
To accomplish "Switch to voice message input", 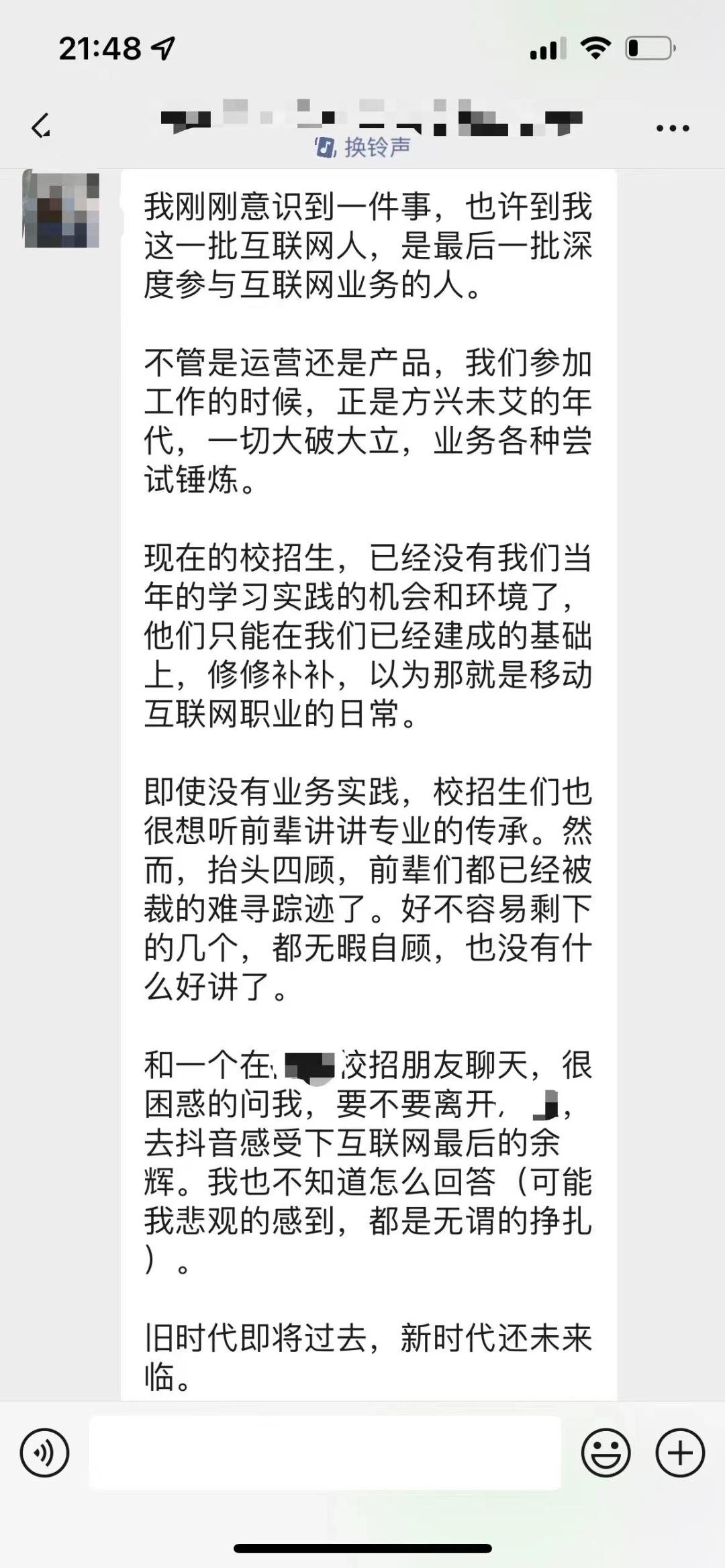I will coord(44,1453).
